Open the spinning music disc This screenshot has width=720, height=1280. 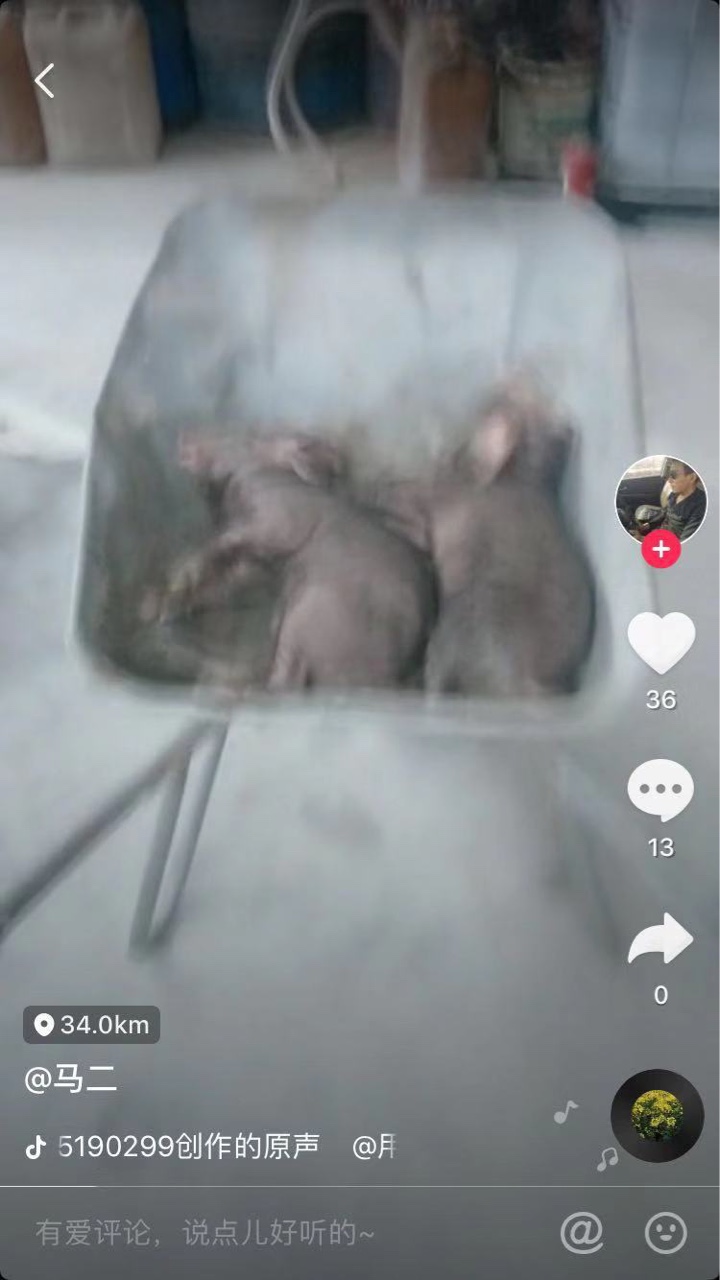[x=657, y=1116]
